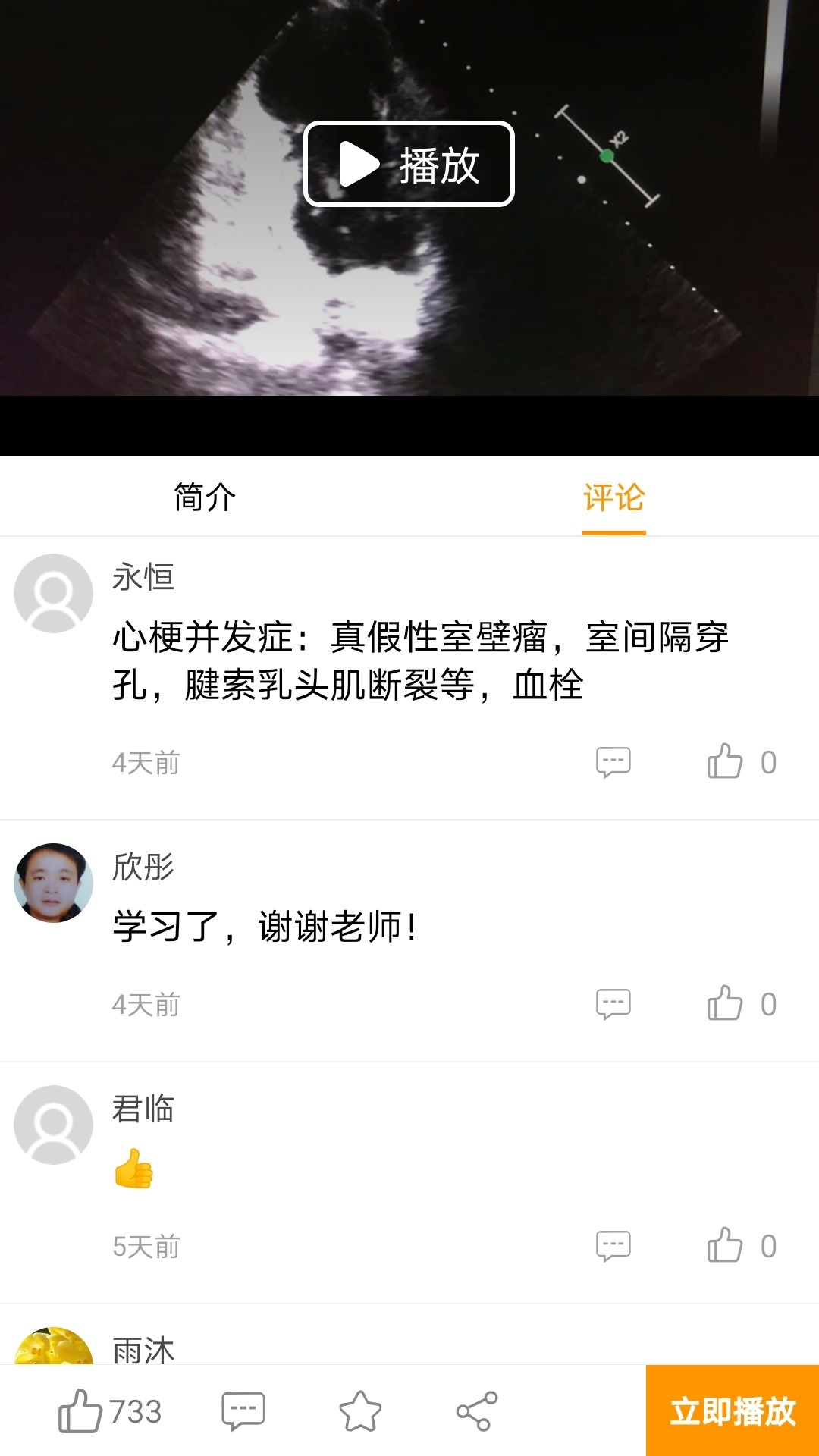Like 欣彤's comment with thumbs-up icon
Viewport: 819px width, 1456px height.
coord(726,1003)
